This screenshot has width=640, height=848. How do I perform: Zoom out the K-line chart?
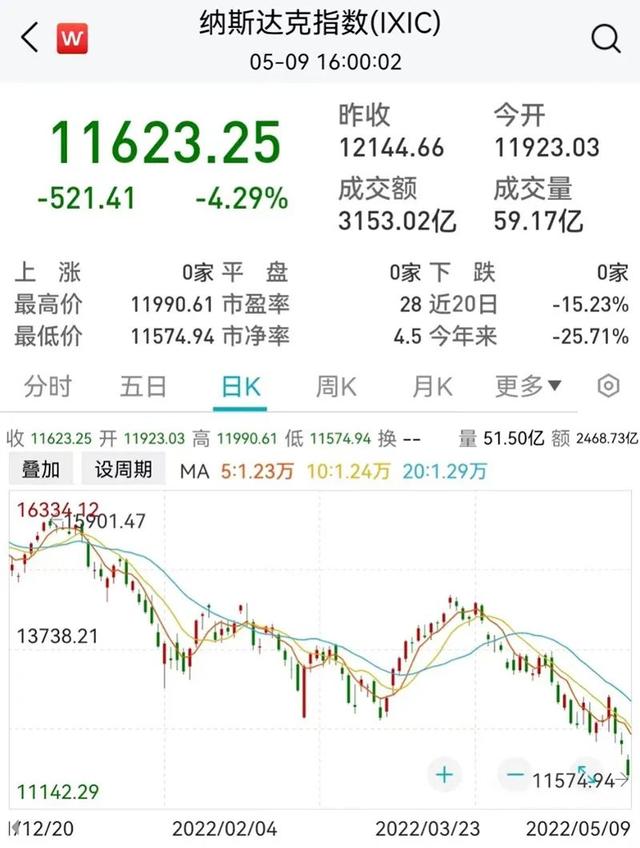[x=515, y=774]
